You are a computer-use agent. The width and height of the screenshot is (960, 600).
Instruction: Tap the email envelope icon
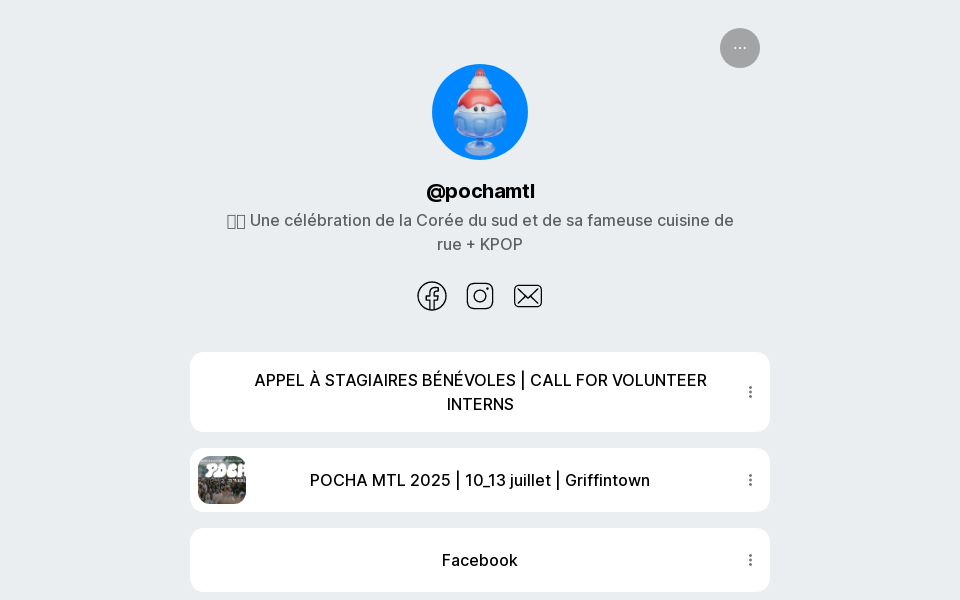click(x=528, y=296)
